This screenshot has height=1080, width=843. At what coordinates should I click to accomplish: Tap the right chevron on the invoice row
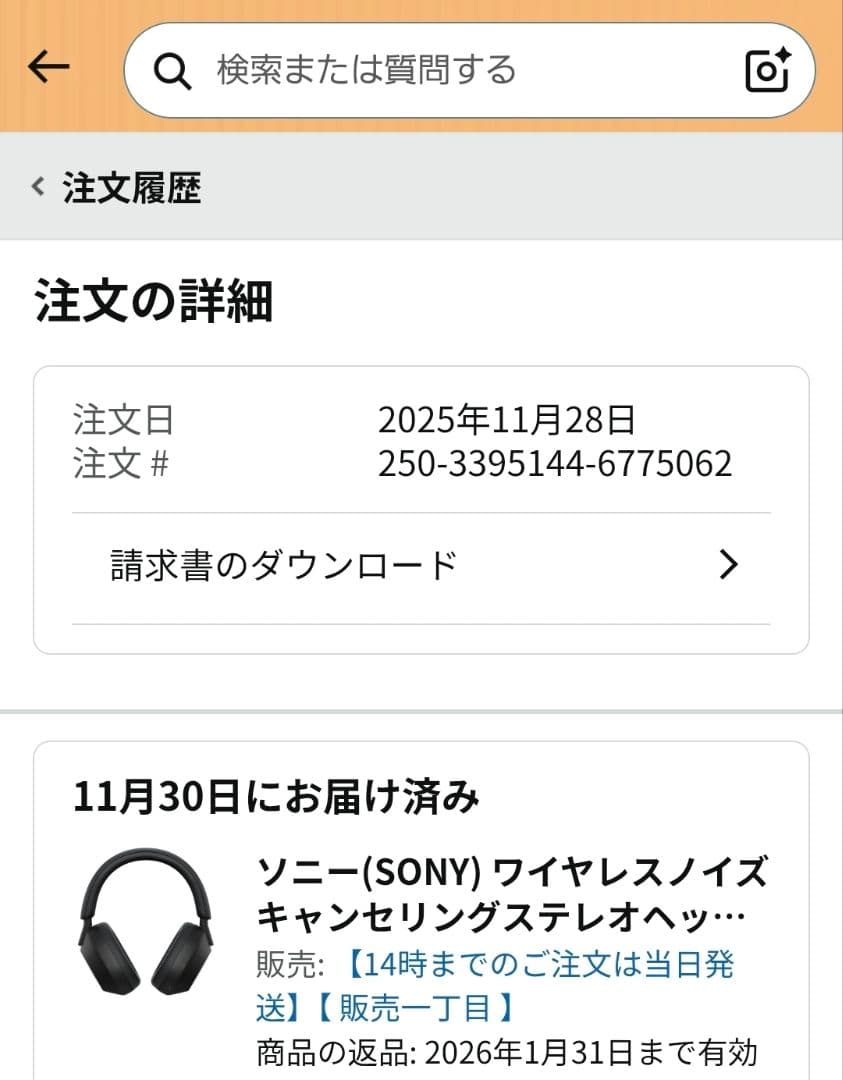(x=727, y=562)
